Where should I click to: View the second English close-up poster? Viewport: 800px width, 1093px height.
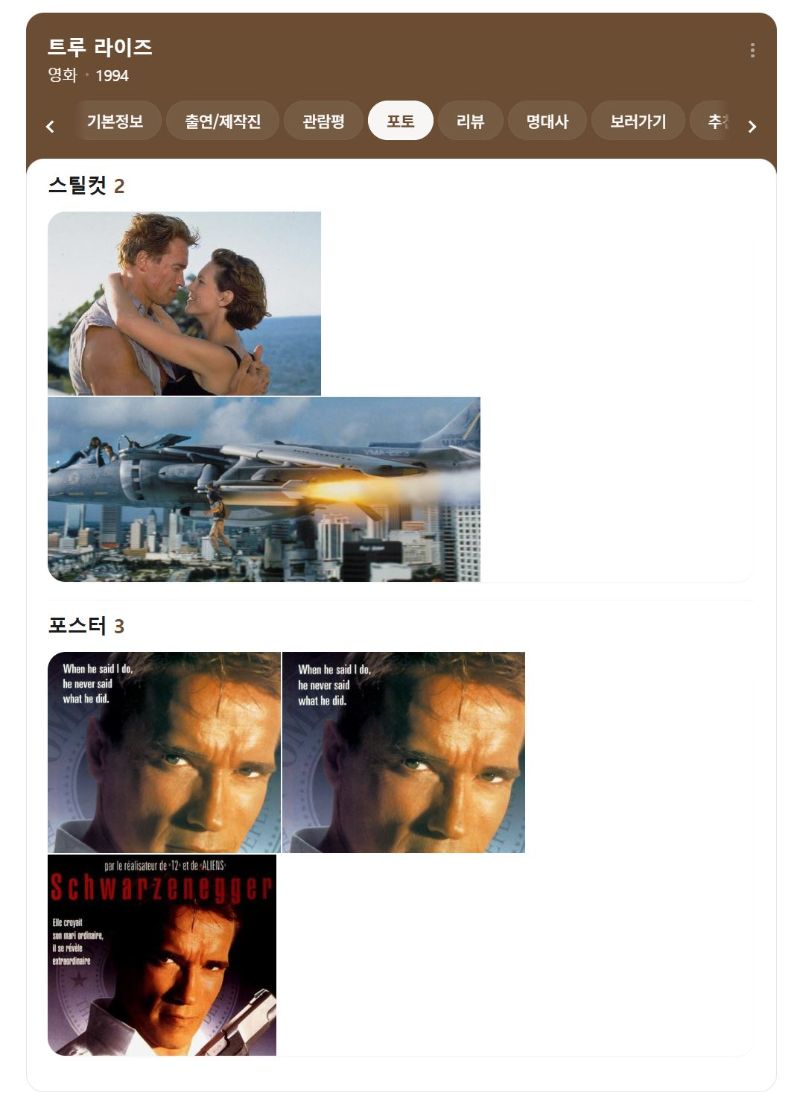pos(403,752)
